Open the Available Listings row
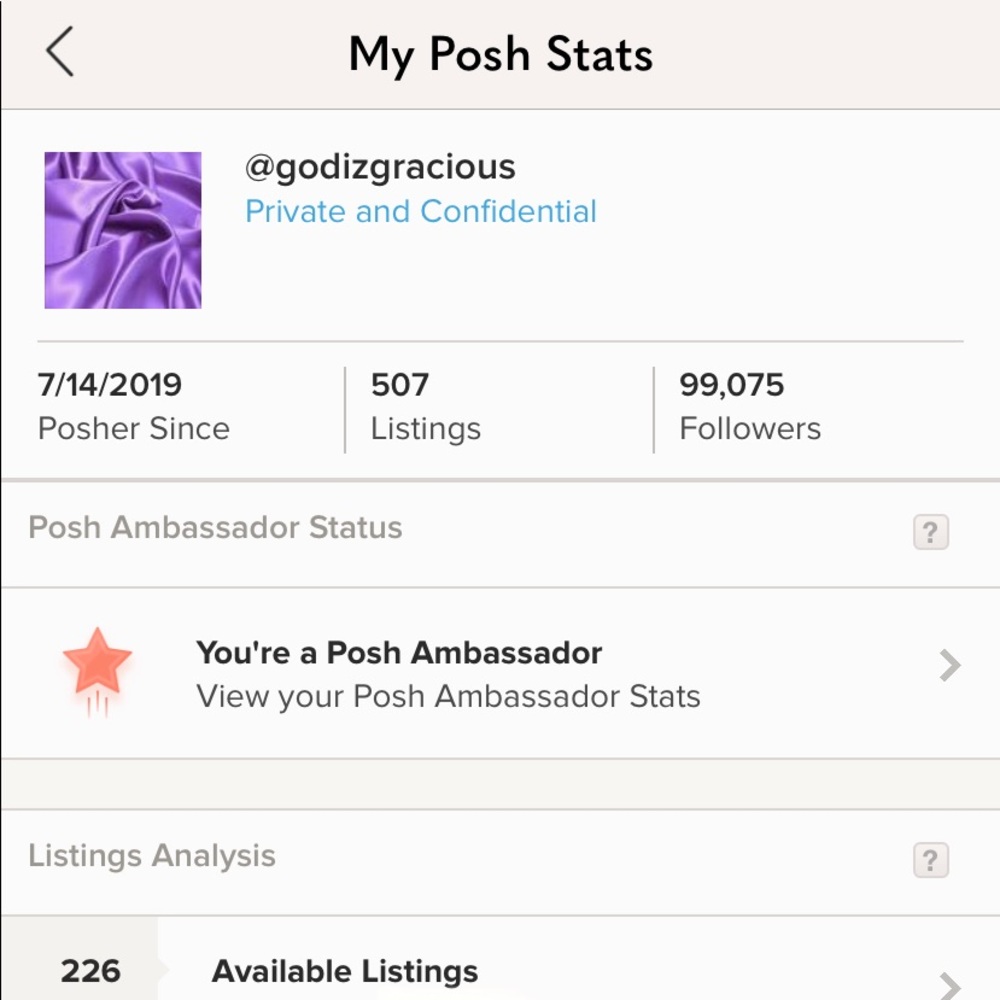The image size is (1000, 1000). [x=500, y=972]
